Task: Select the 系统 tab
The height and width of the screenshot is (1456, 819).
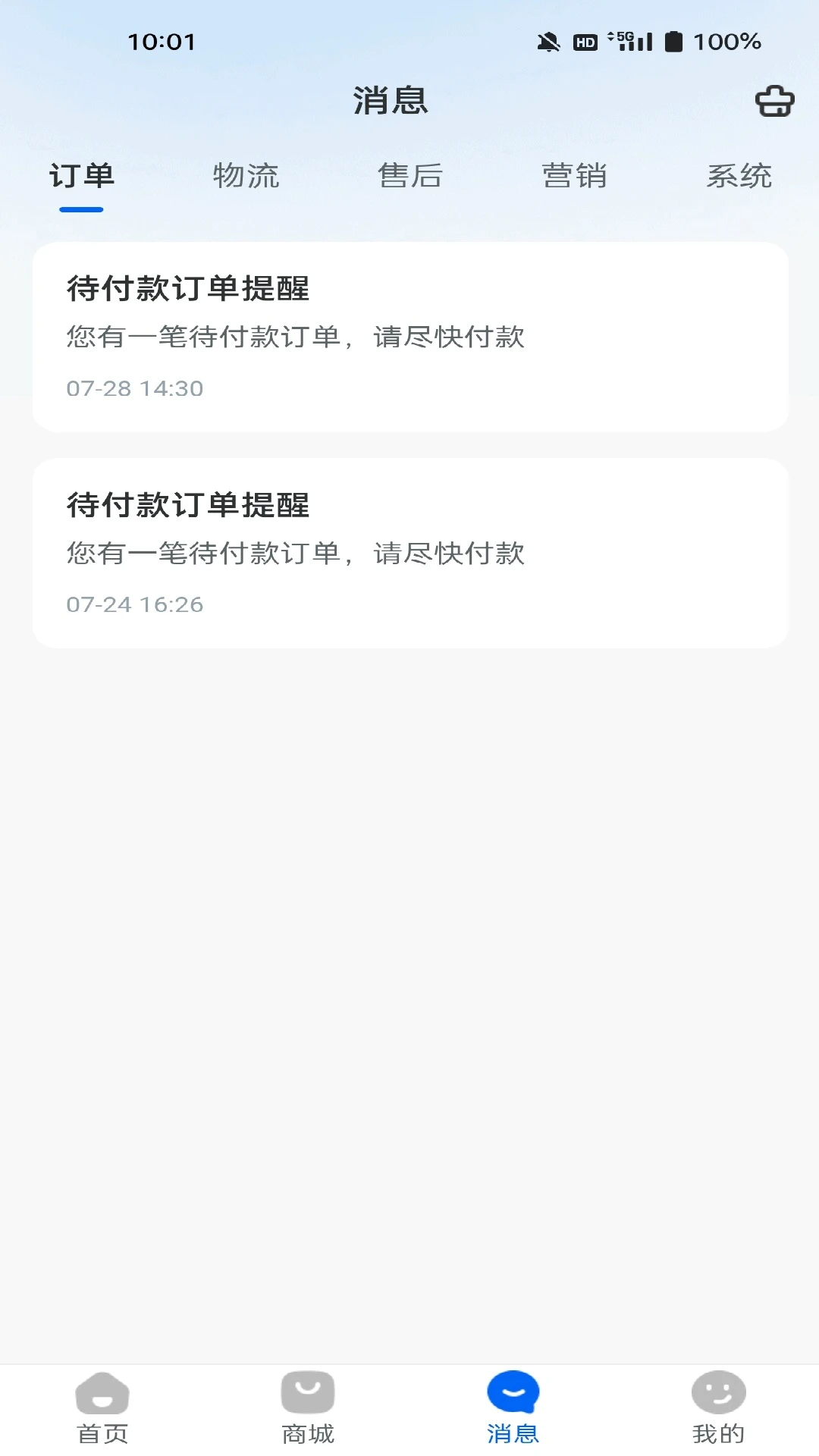Action: [739, 176]
